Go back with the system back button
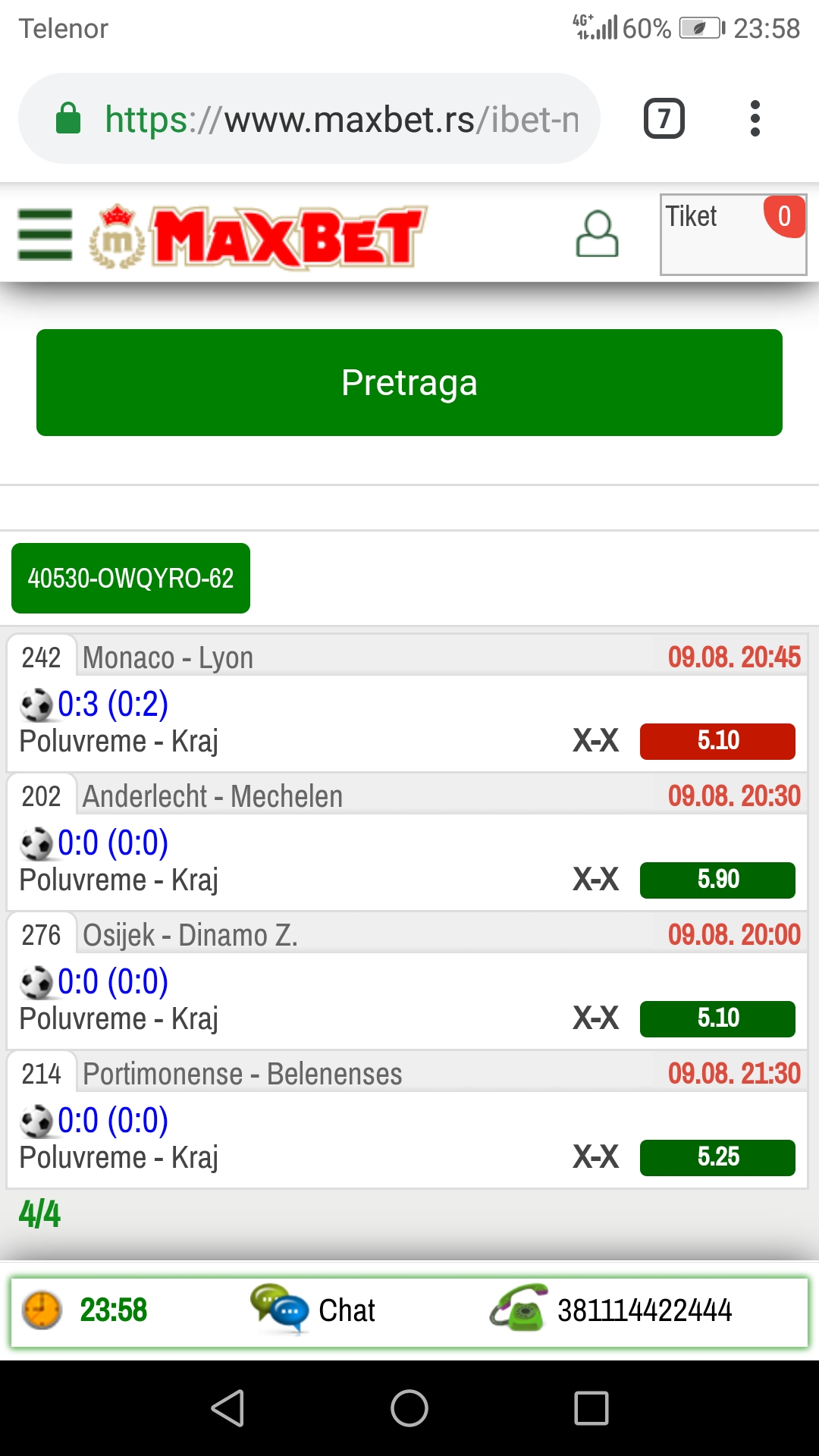Image resolution: width=819 pixels, height=1456 pixels. point(227,1408)
